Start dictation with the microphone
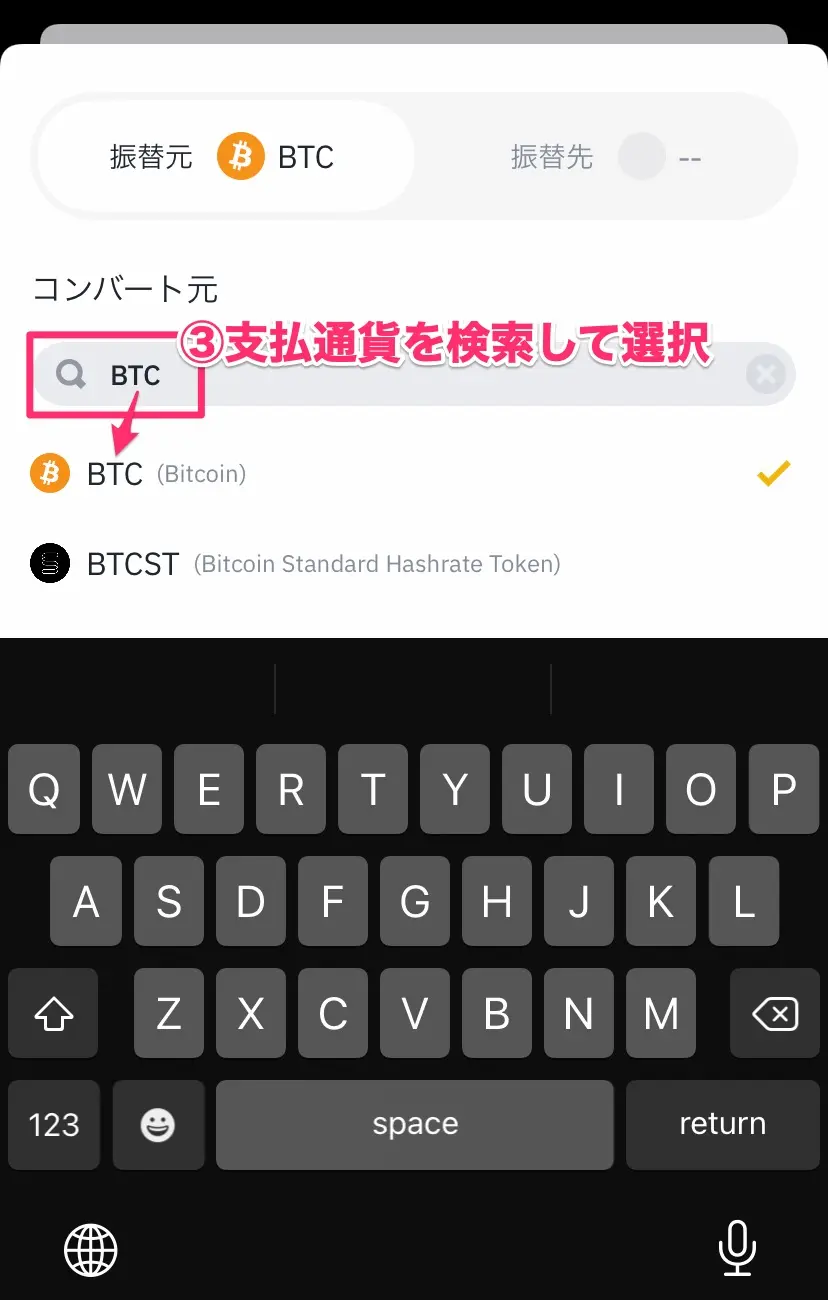 737,1248
